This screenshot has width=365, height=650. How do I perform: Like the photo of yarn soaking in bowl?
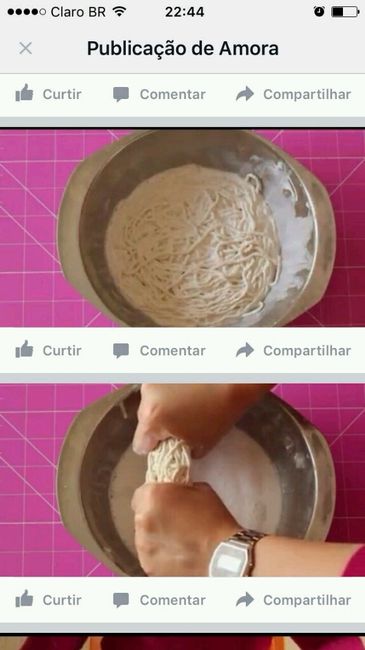click(x=49, y=350)
